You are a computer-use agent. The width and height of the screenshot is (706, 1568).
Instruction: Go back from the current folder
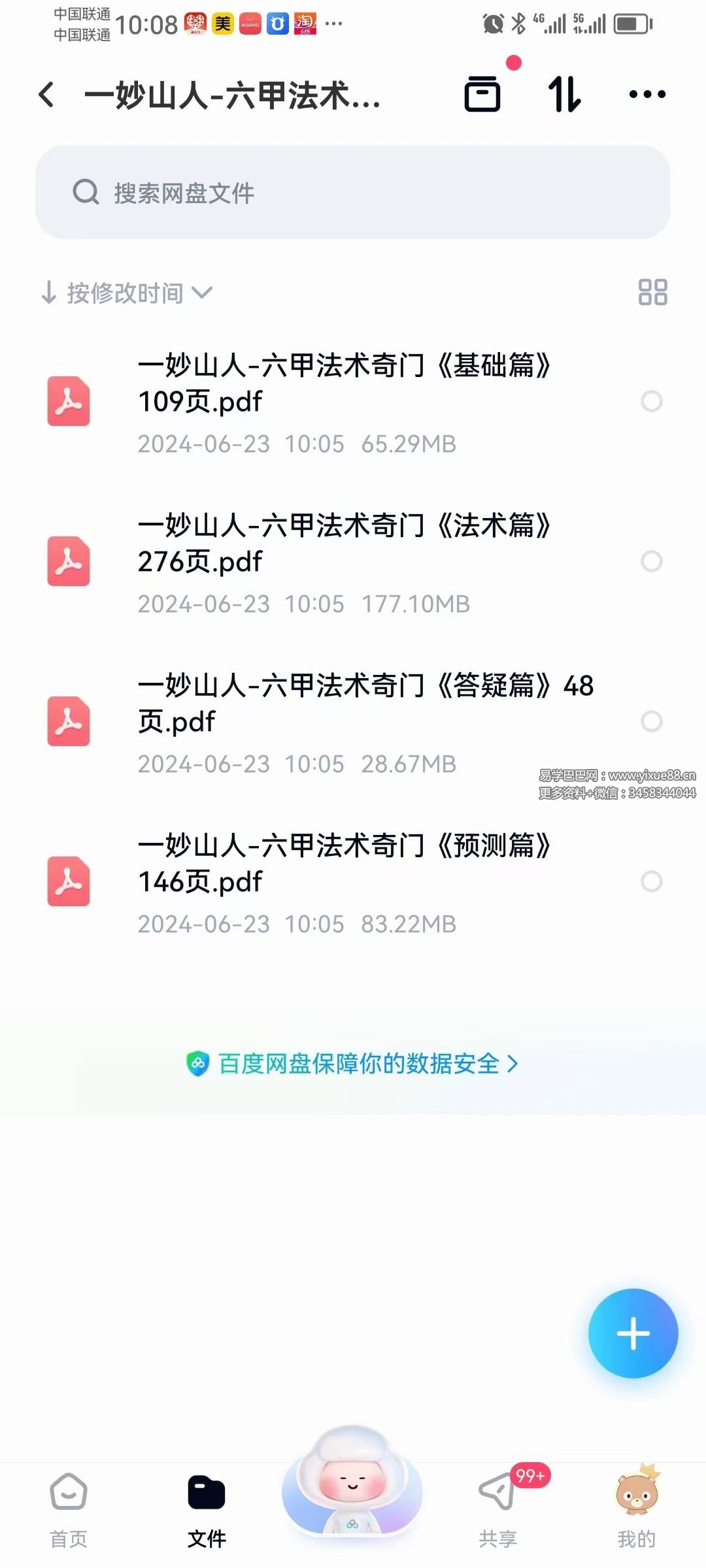[46, 95]
